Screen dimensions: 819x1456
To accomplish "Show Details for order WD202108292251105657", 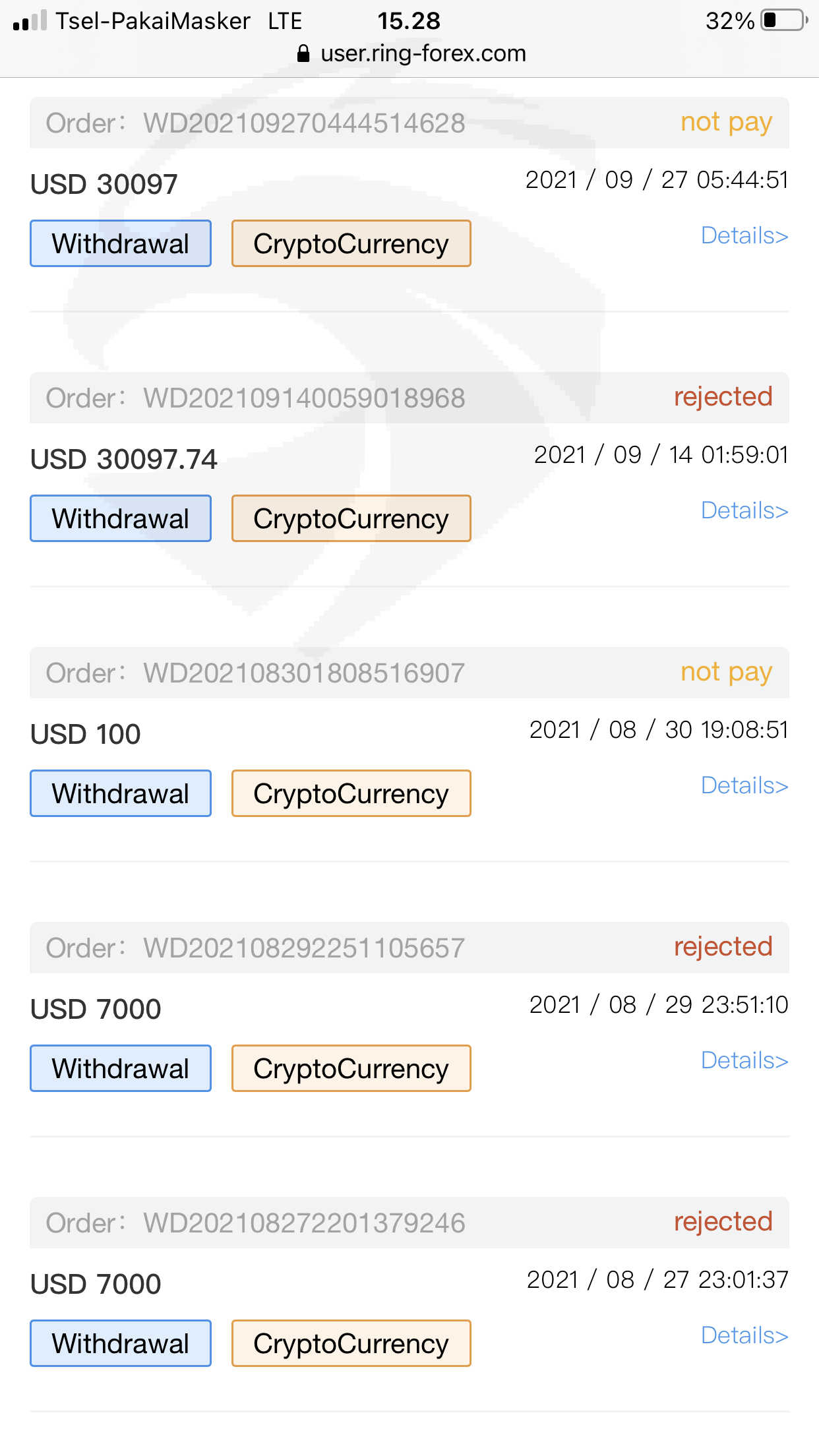I will coord(744,1060).
